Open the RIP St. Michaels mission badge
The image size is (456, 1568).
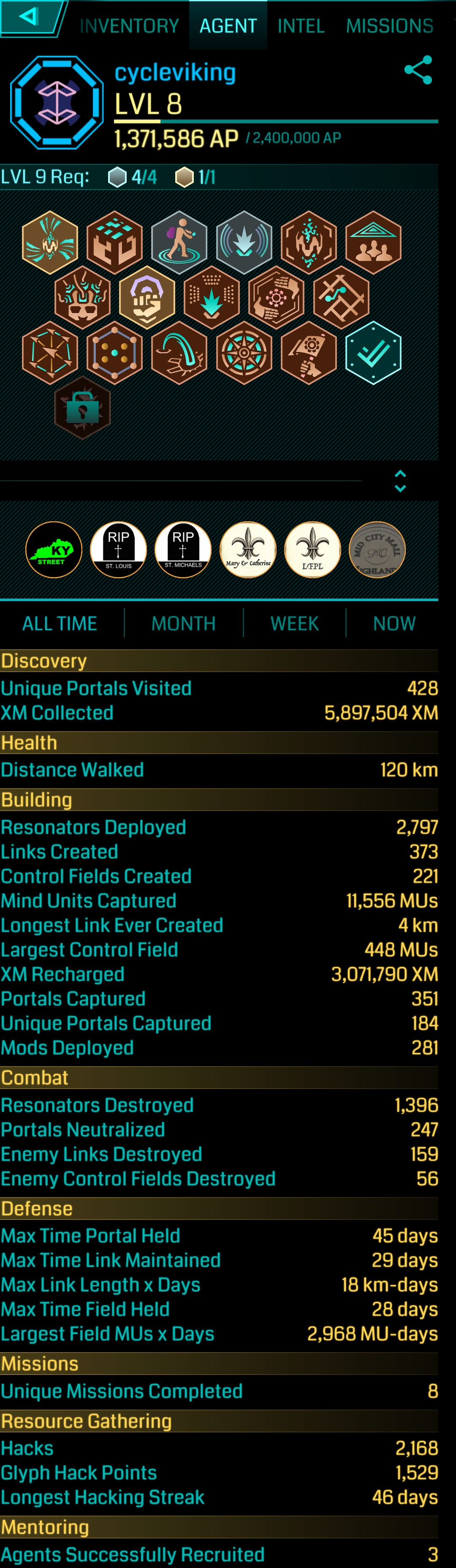point(183,550)
